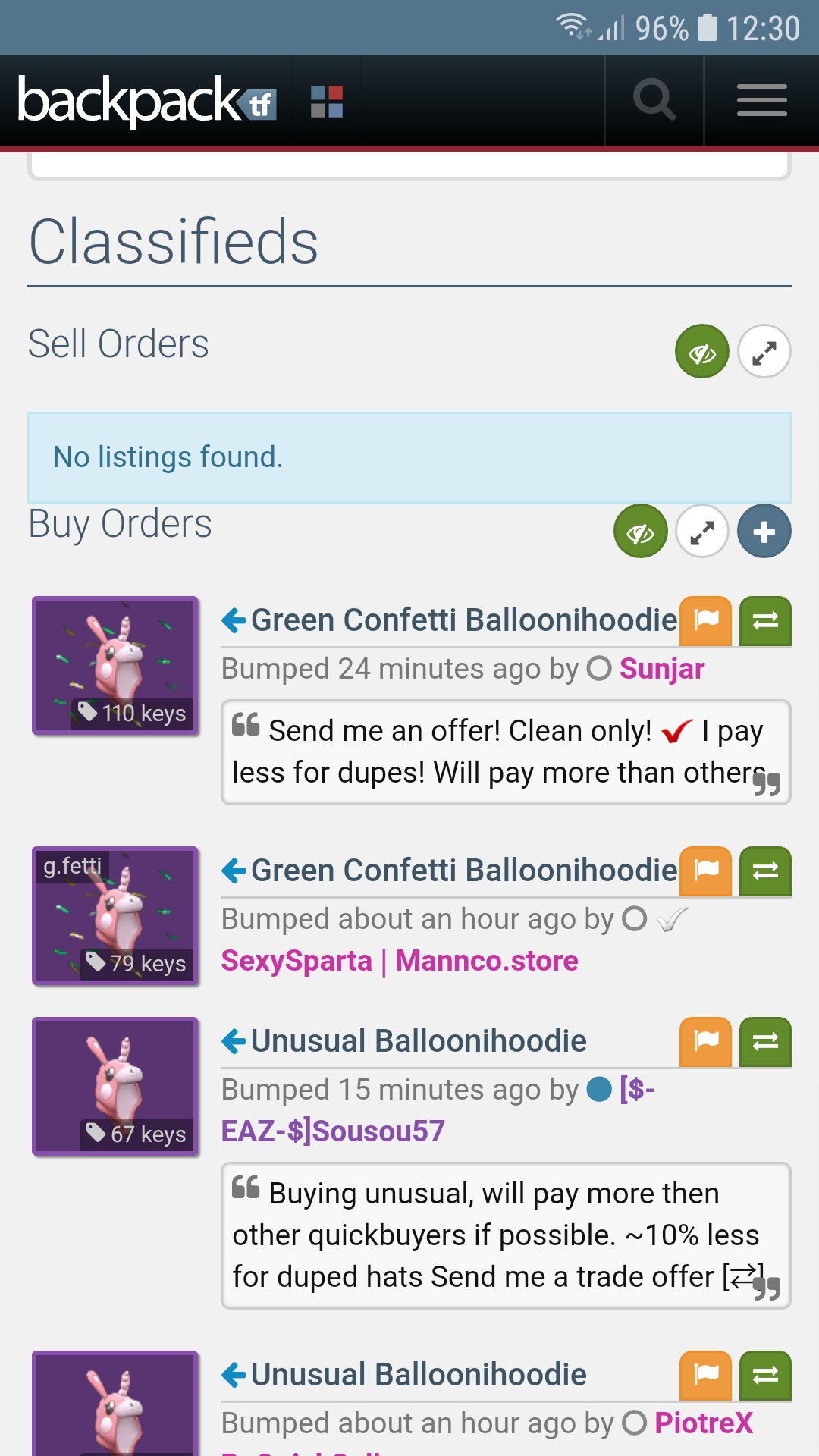The width and height of the screenshot is (819, 1456).
Task: Open the search icon in header
Action: tap(654, 100)
